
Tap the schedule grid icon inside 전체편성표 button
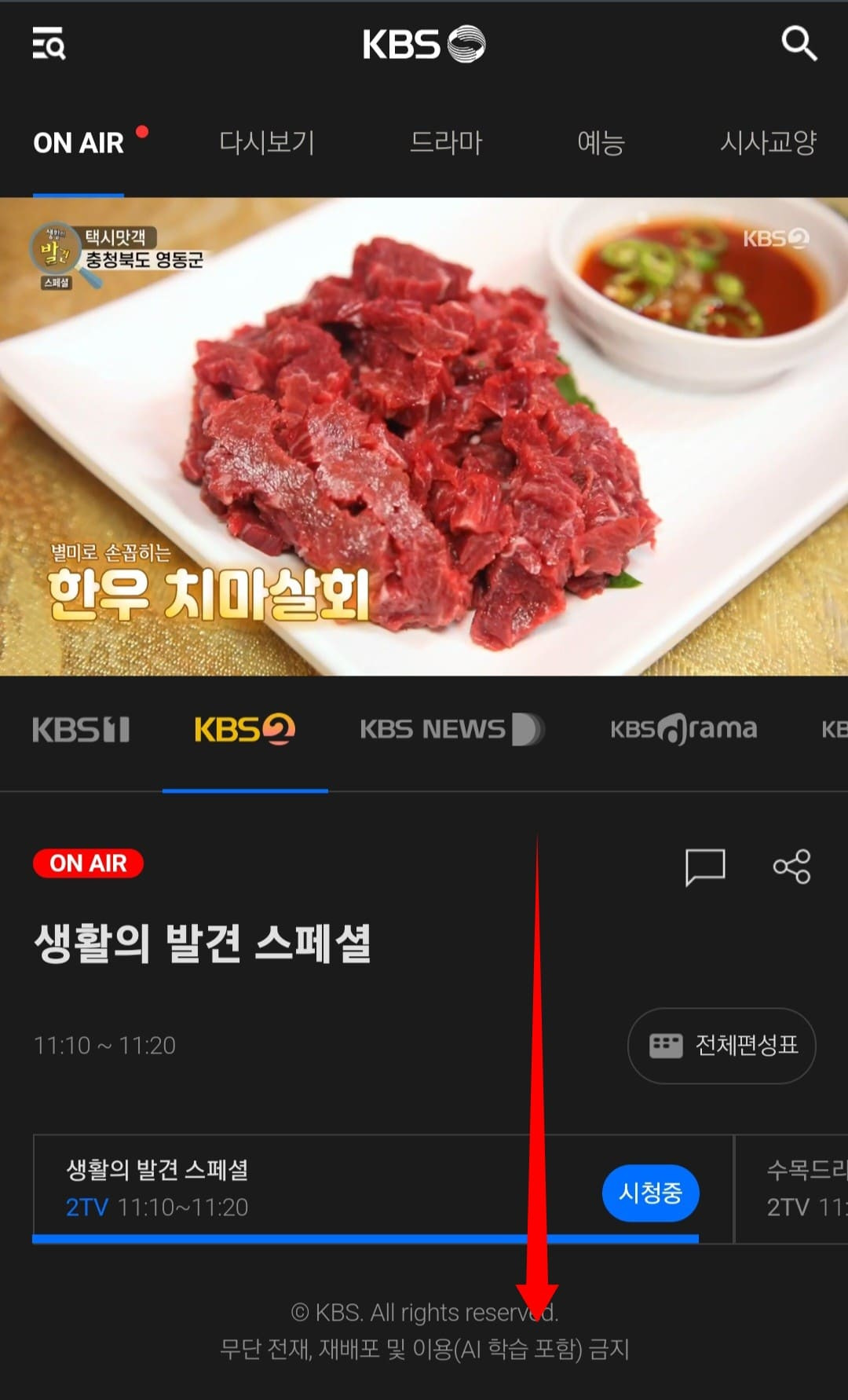[665, 1046]
